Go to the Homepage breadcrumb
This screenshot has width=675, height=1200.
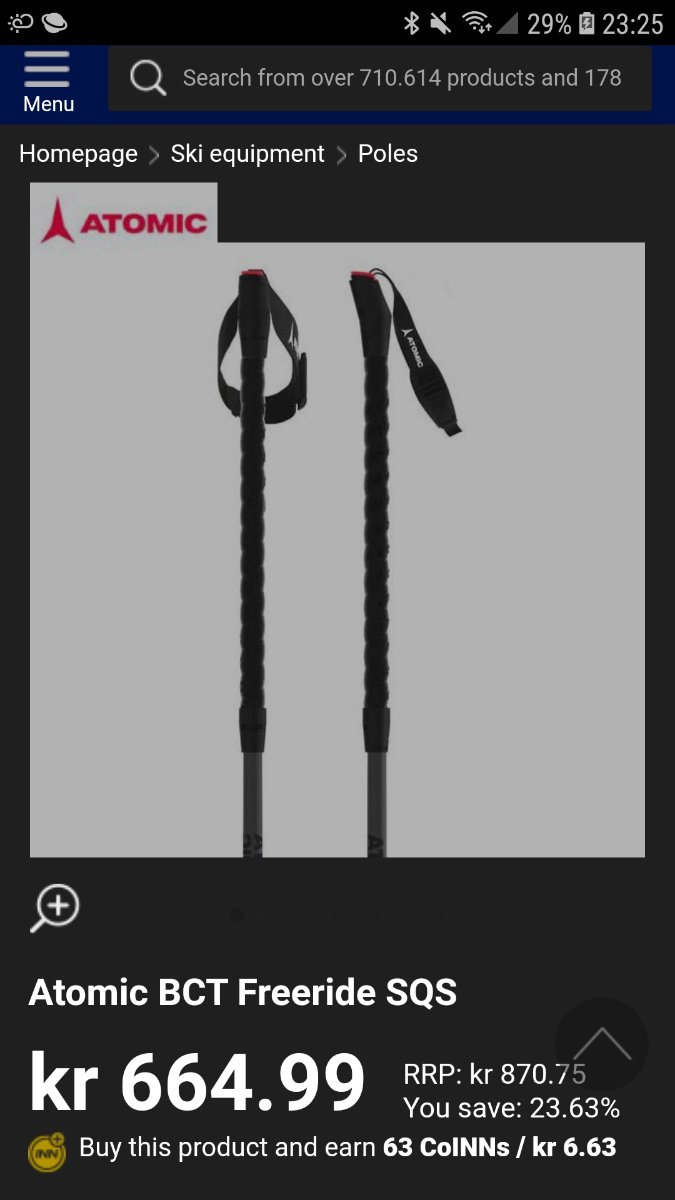click(x=78, y=154)
